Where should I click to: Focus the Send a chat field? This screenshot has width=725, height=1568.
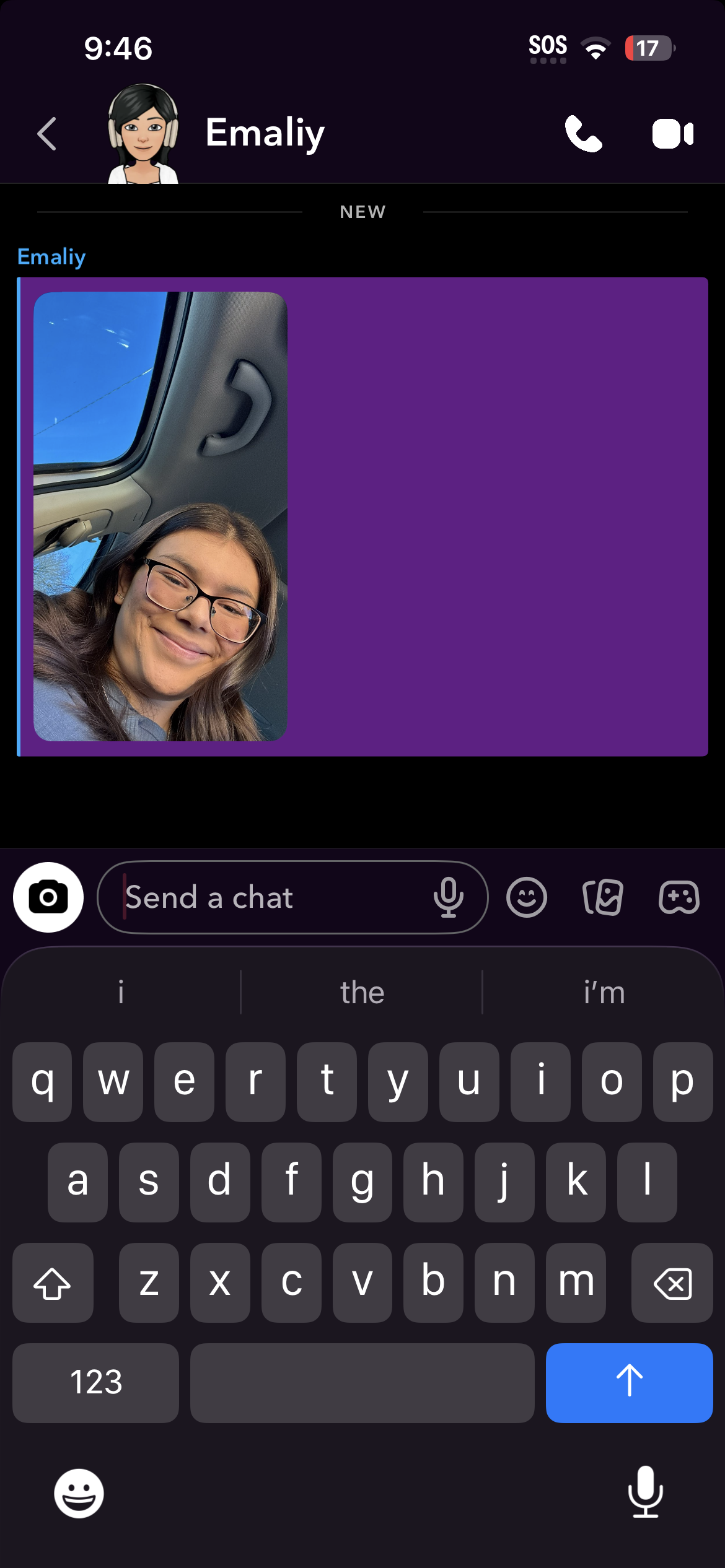click(x=266, y=897)
